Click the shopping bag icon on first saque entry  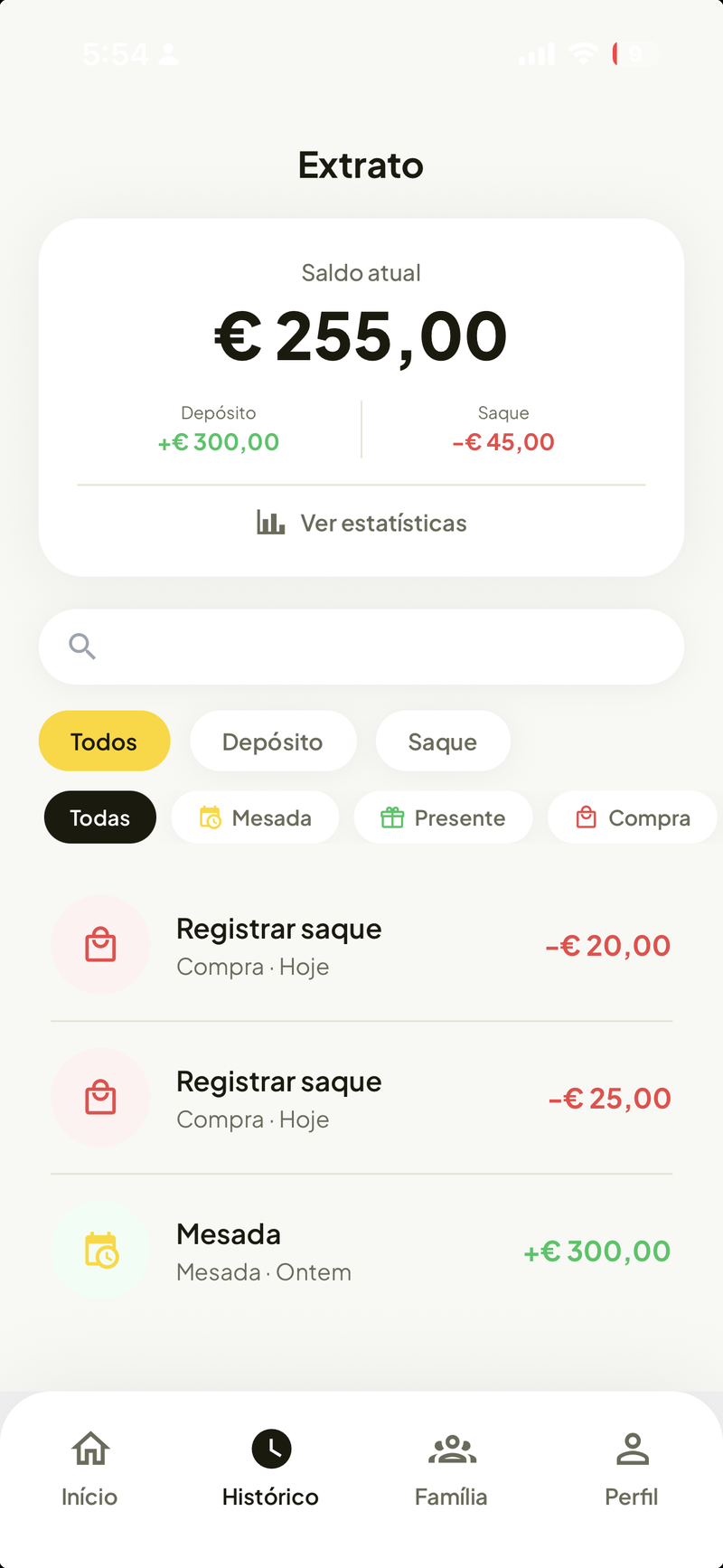click(100, 944)
